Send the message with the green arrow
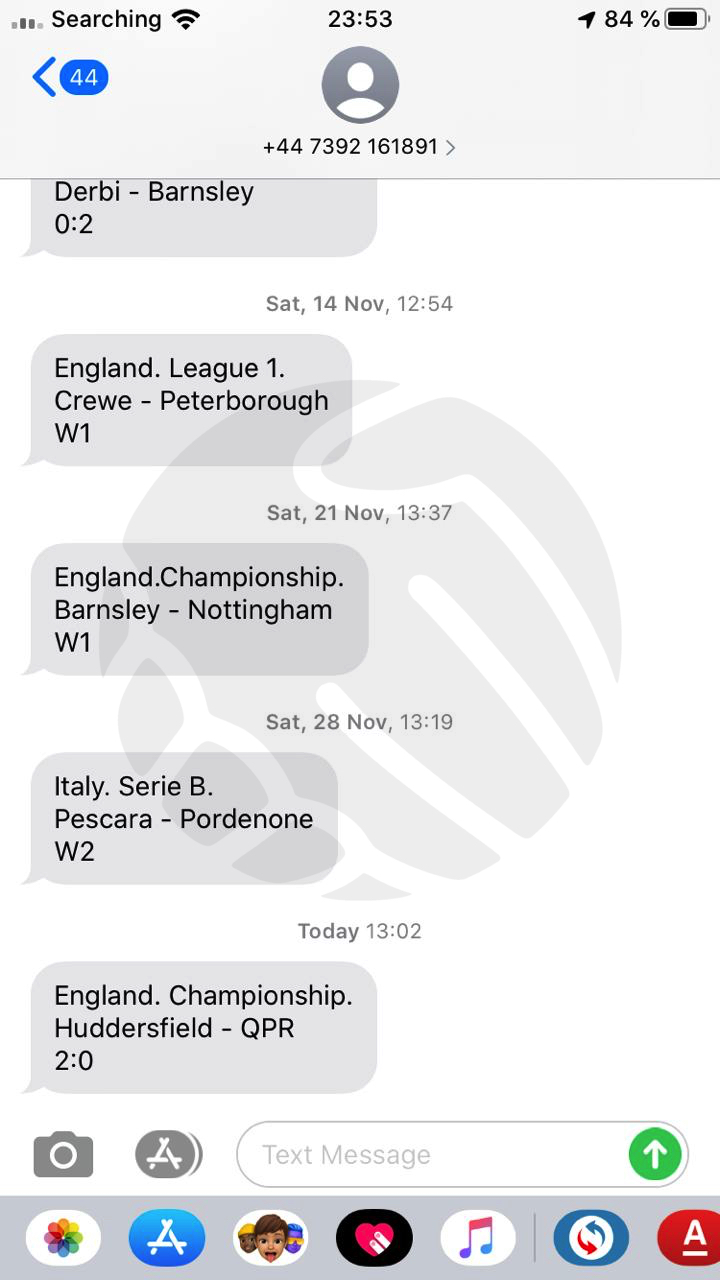The height and width of the screenshot is (1280, 720). [x=655, y=1155]
